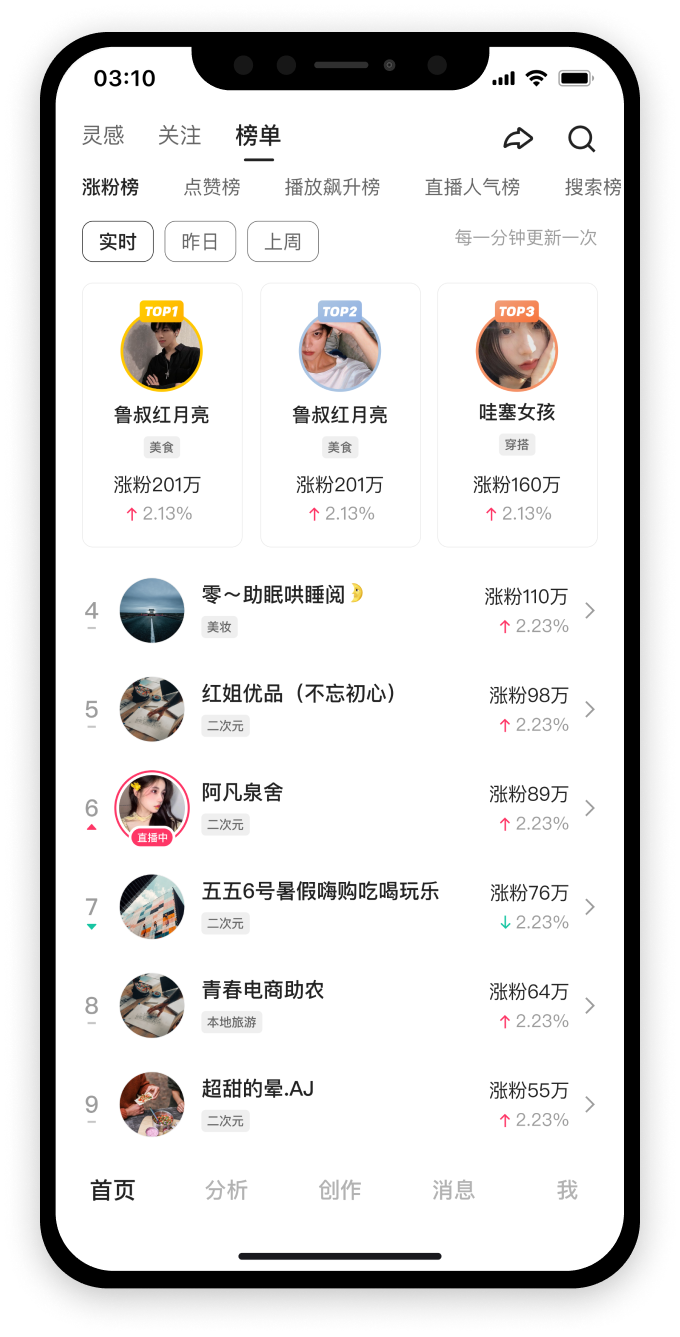Select the 点赞榜 ranking tab
The width and height of the screenshot is (680, 1337).
(212, 187)
